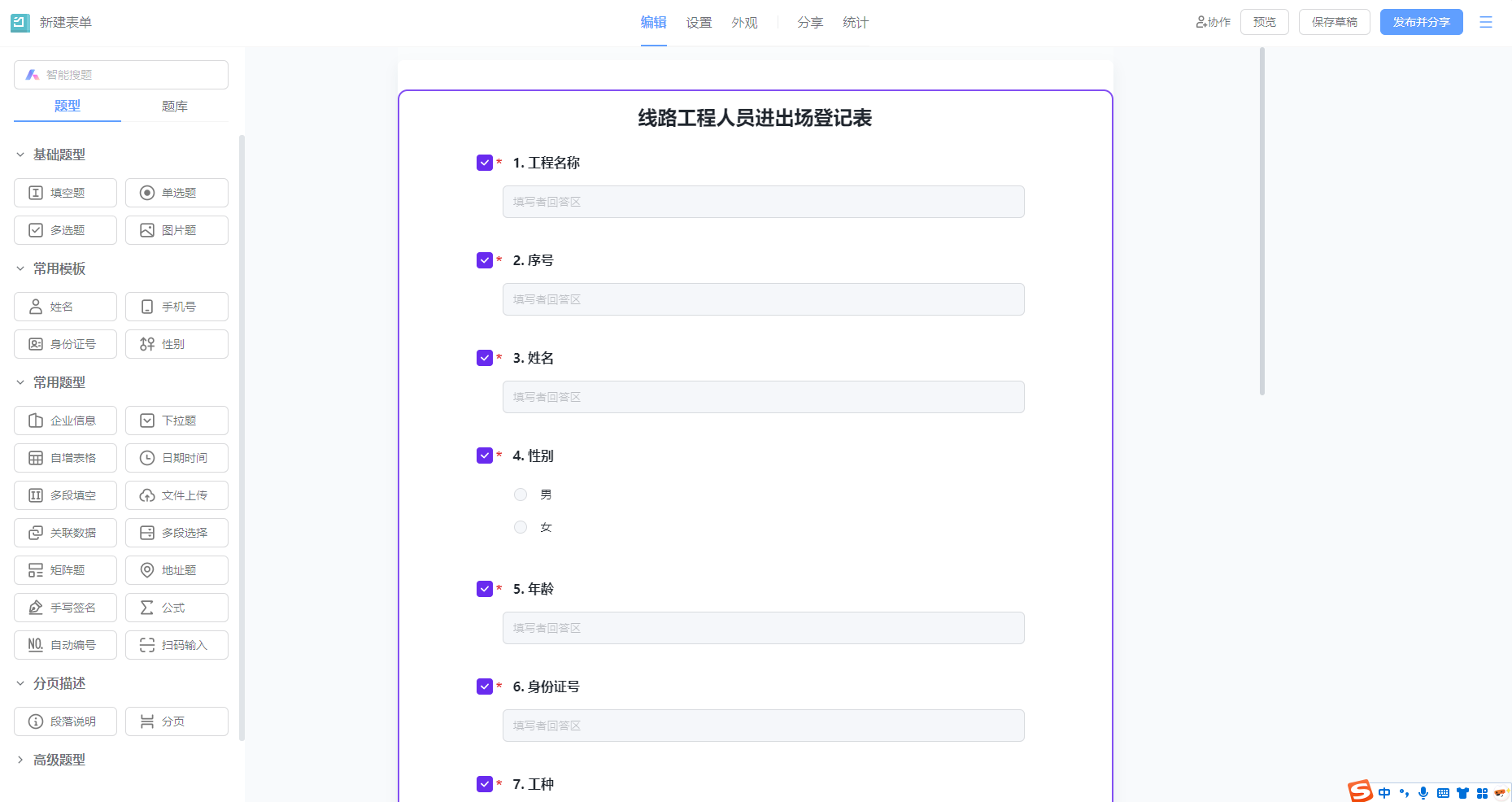The width and height of the screenshot is (1512, 802).
Task: Add a 单选题 question
Action: [x=176, y=193]
